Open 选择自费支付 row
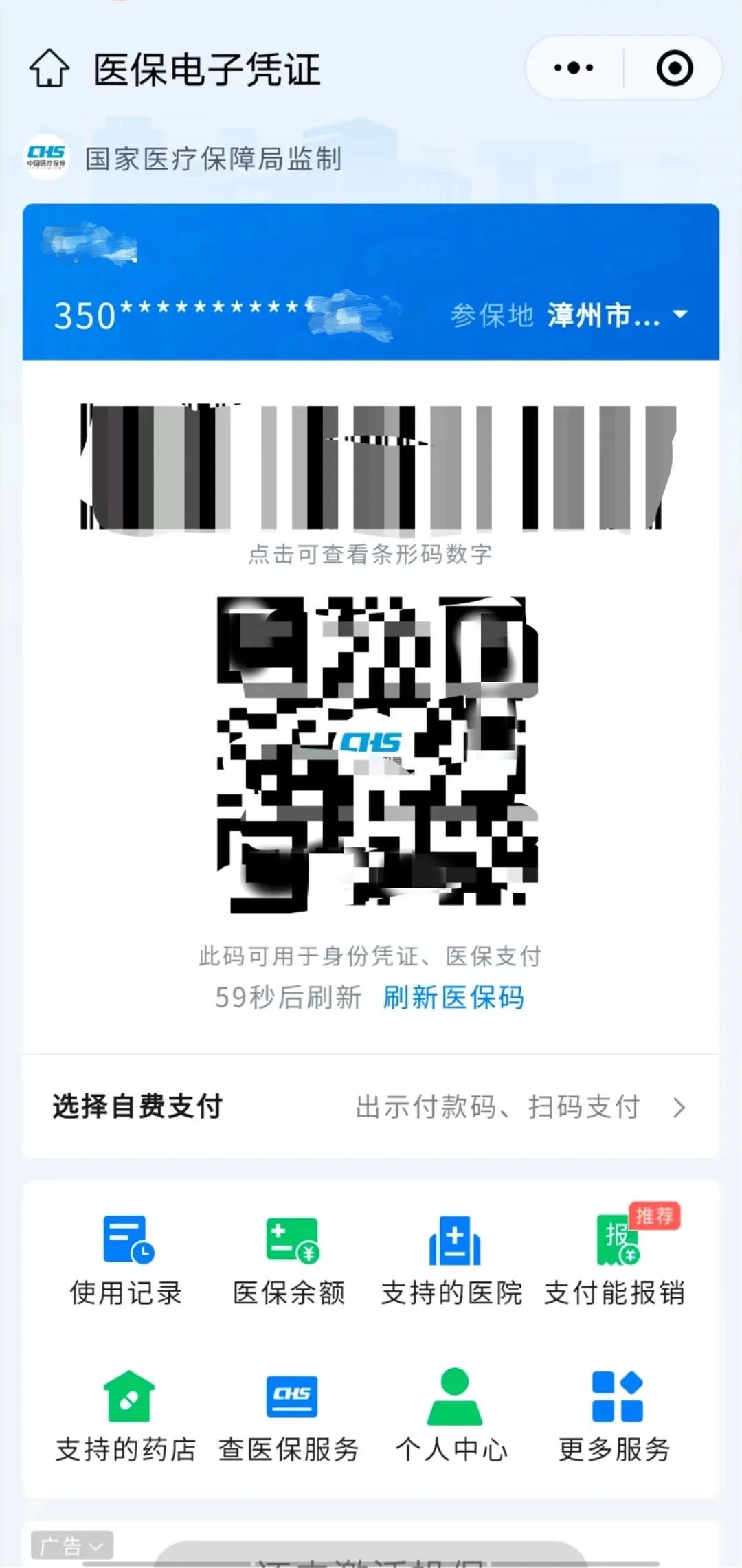This screenshot has width=742, height=1568. coord(371,1107)
